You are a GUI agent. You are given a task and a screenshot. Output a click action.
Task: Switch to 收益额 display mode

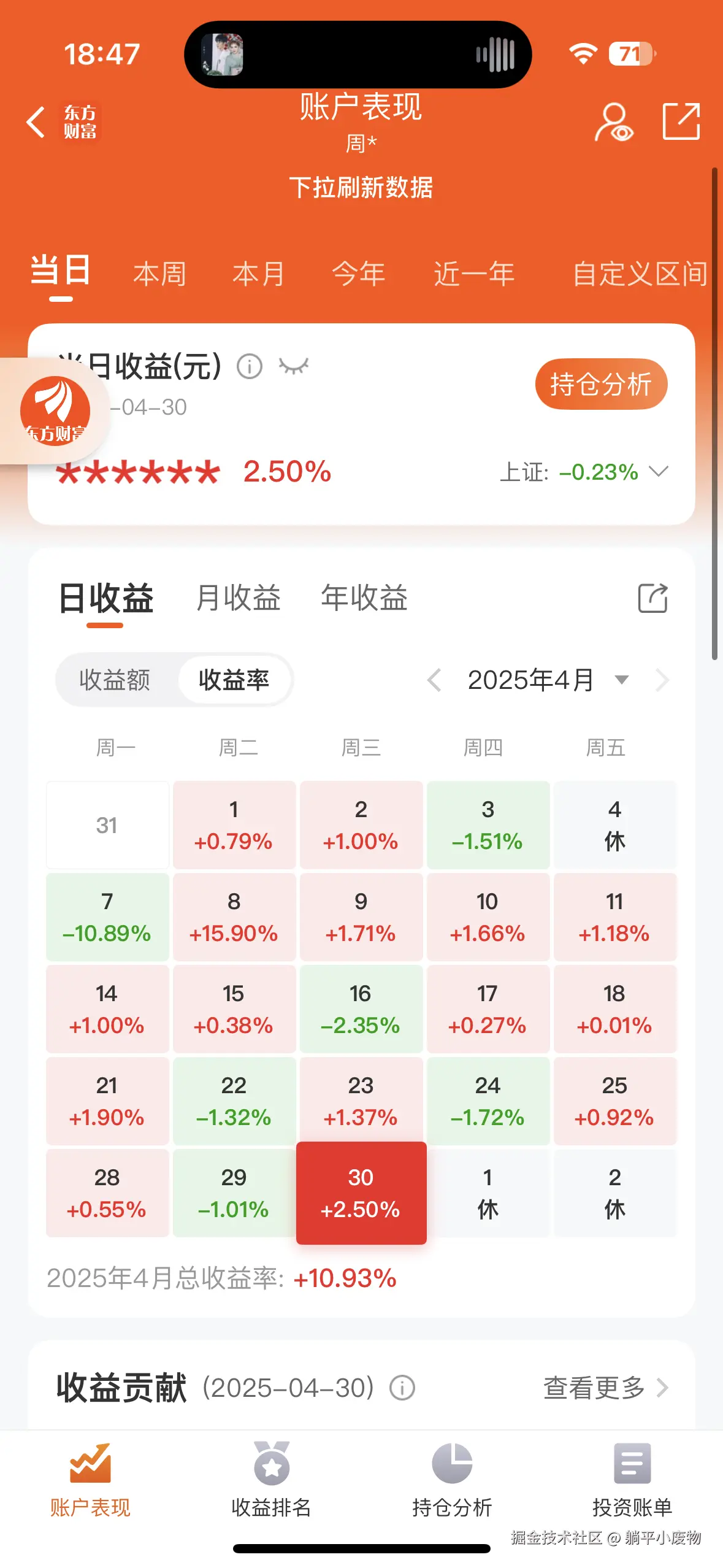pos(115,680)
